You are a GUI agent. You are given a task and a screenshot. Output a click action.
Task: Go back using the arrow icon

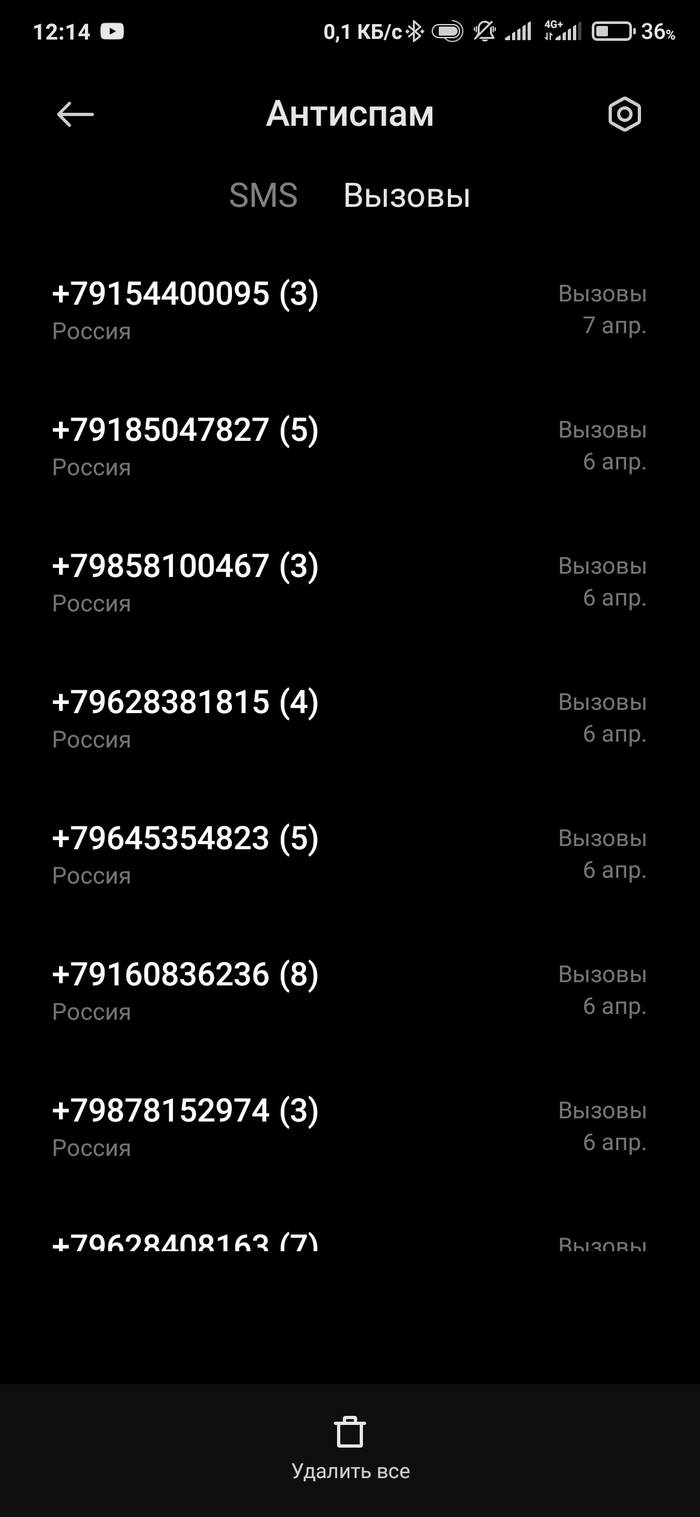(x=75, y=115)
